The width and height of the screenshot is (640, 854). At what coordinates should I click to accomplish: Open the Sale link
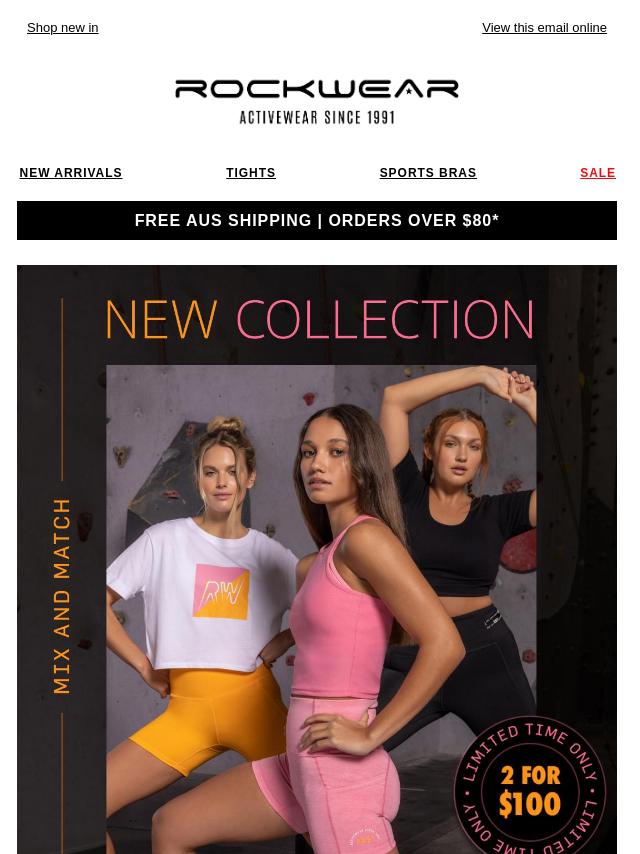[598, 173]
